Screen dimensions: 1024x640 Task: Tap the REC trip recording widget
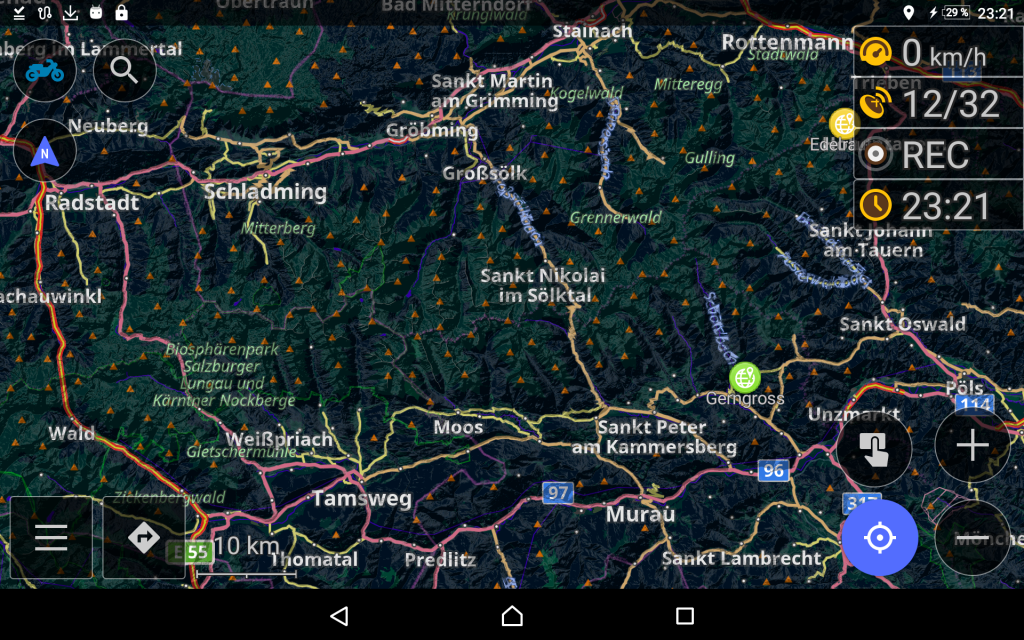[938, 155]
